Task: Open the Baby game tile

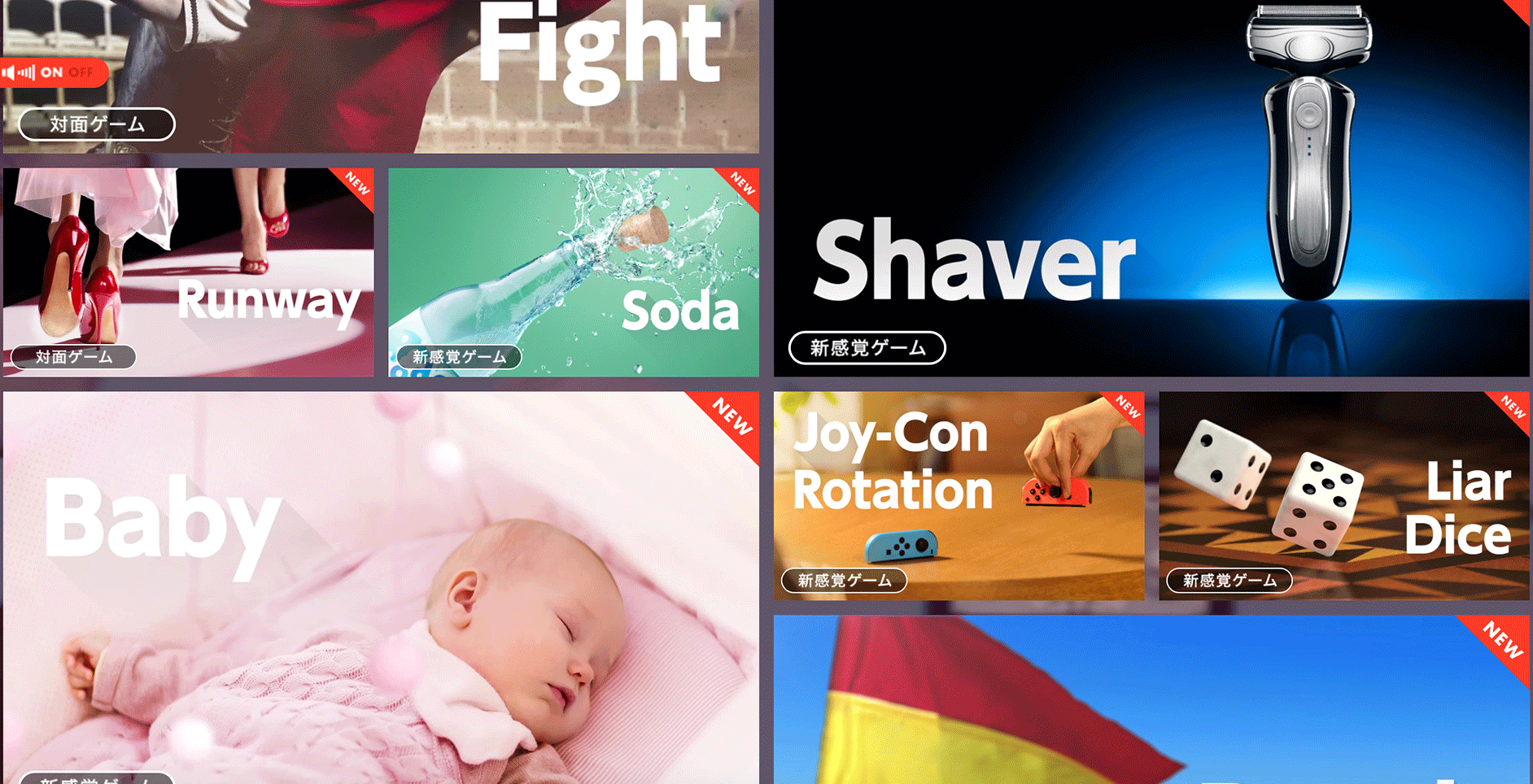Action: [x=381, y=586]
